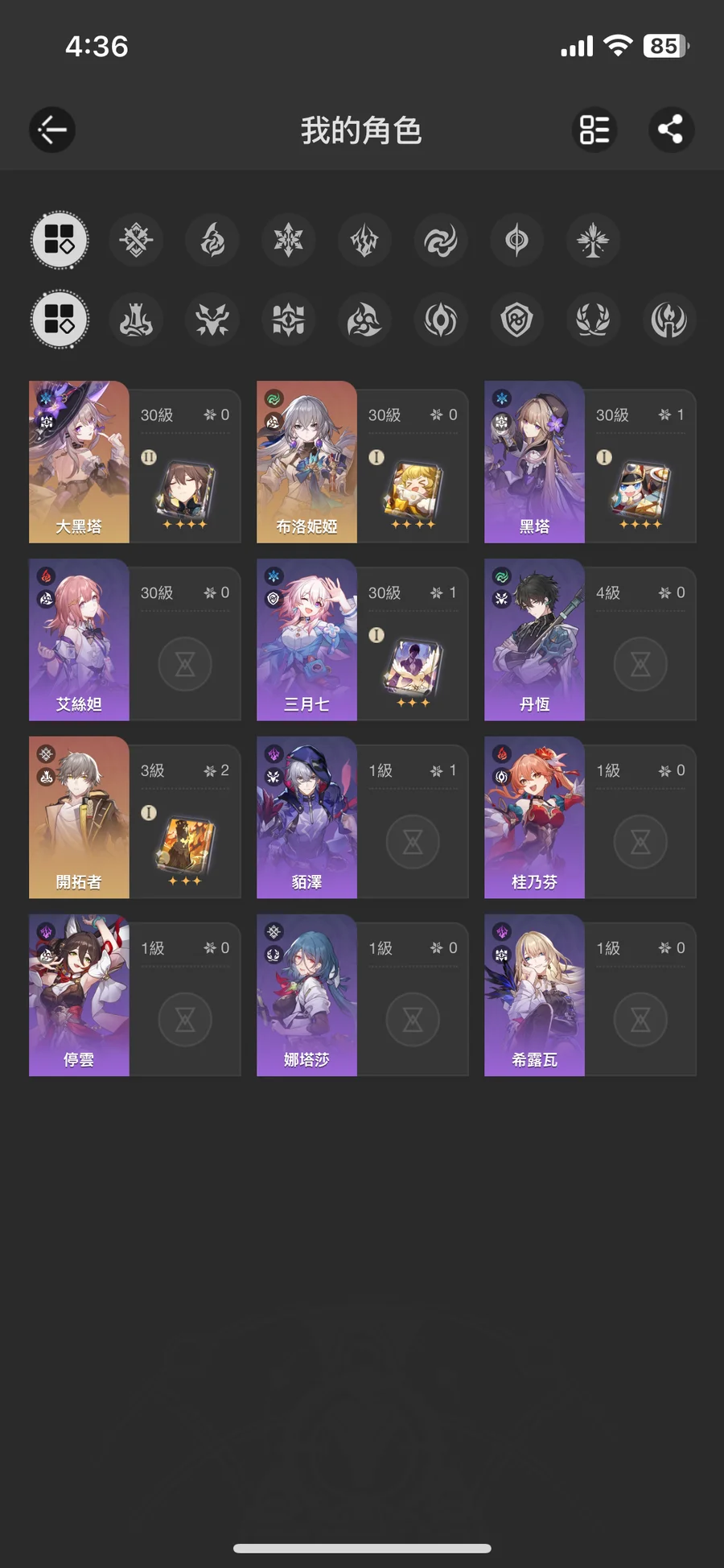
Task: View 三月七 character details
Action: [x=363, y=640]
